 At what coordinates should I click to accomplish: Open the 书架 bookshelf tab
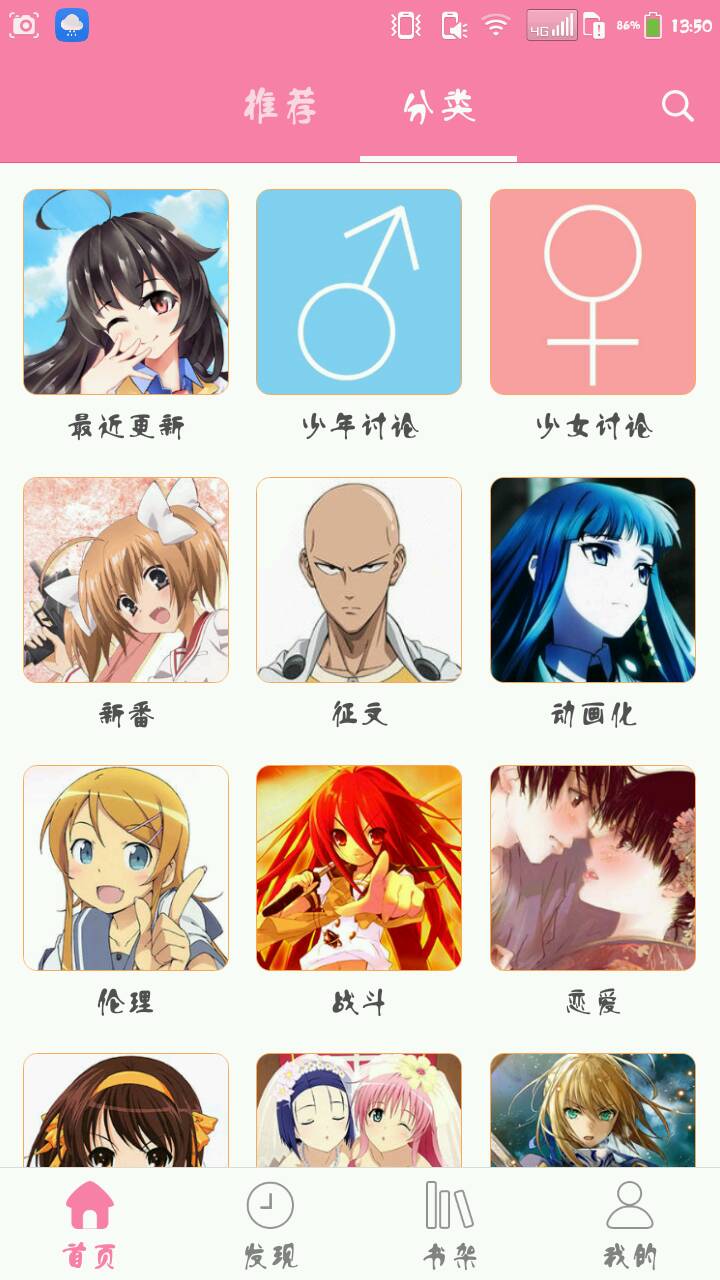coord(449,1224)
